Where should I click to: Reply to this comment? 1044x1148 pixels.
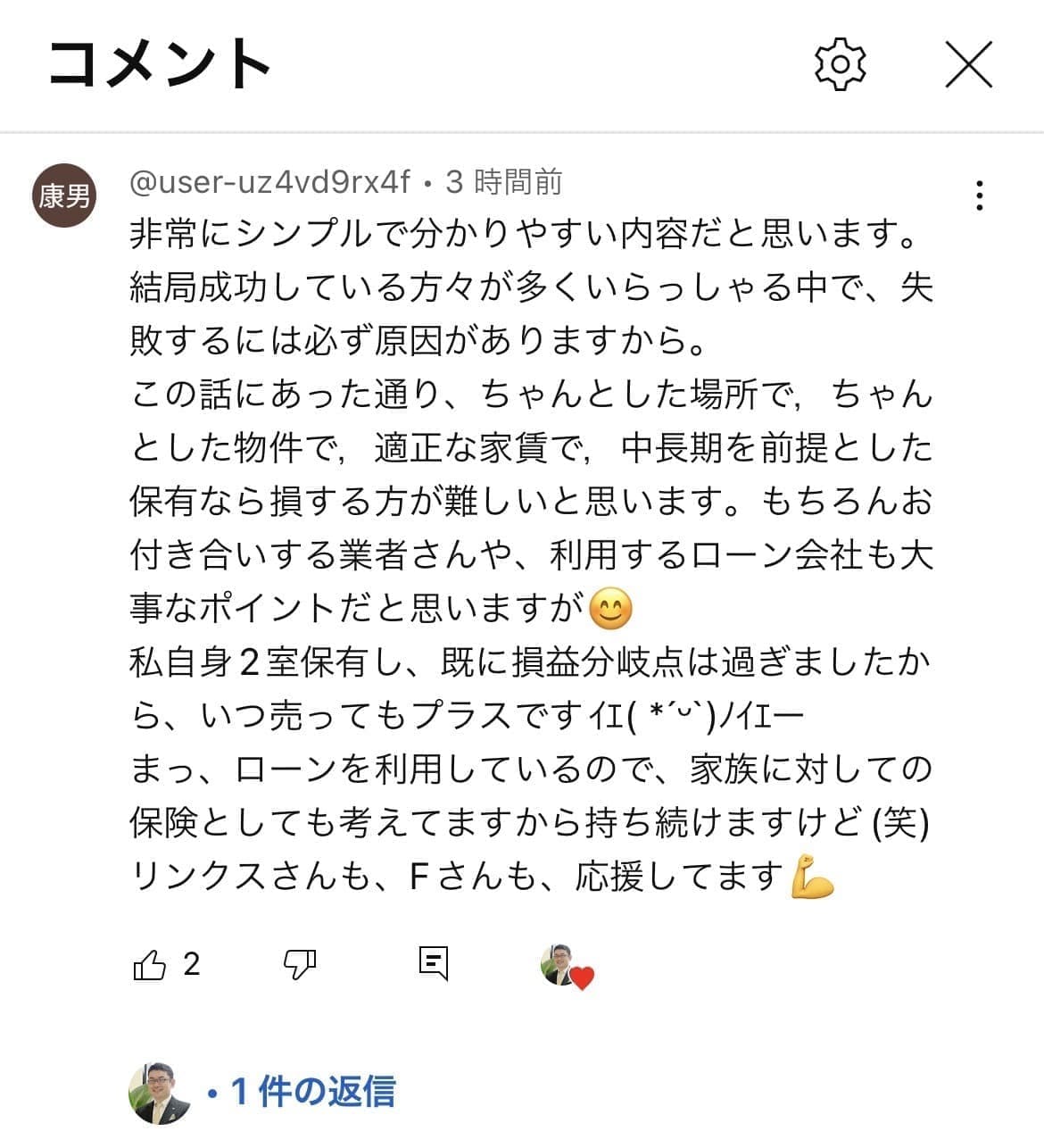click(434, 964)
